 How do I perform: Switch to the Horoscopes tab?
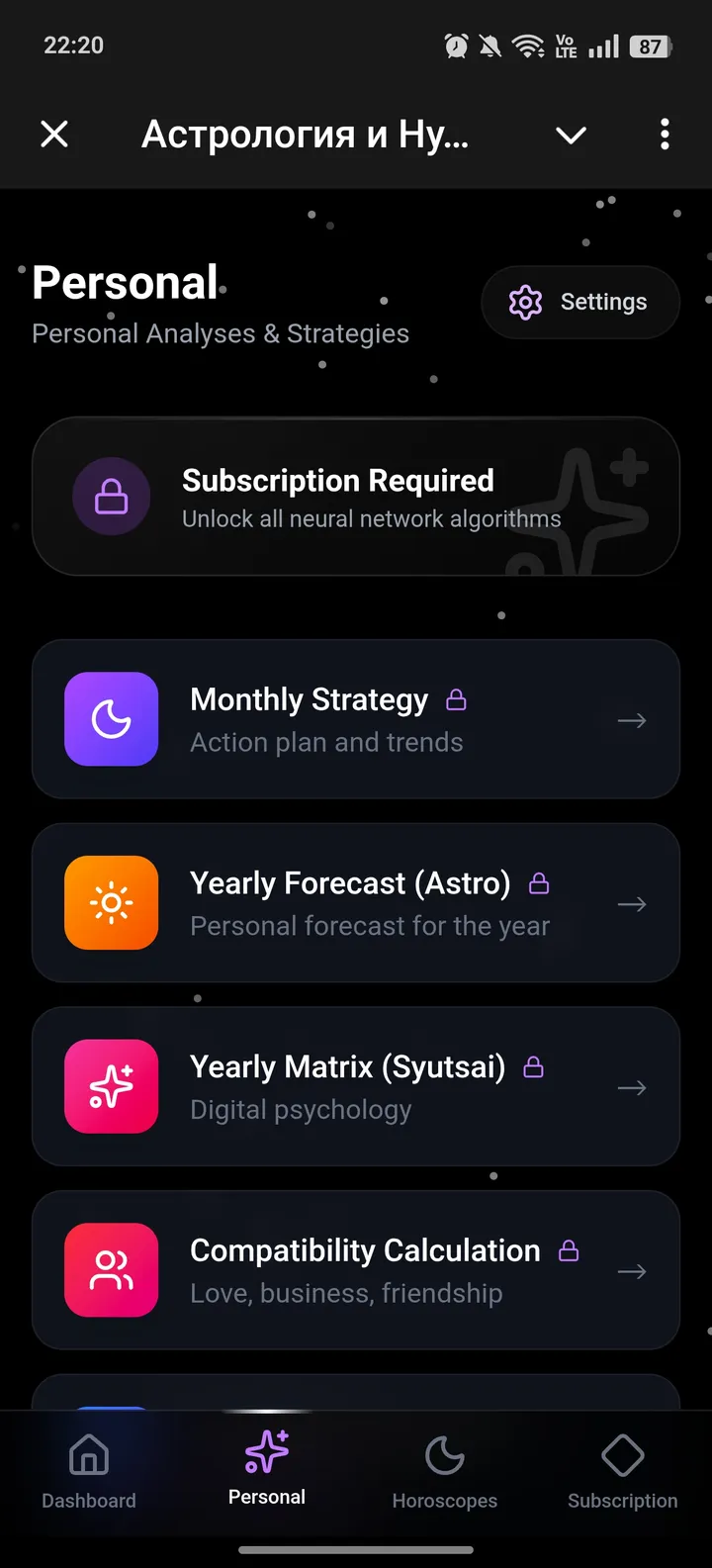pos(445,1472)
